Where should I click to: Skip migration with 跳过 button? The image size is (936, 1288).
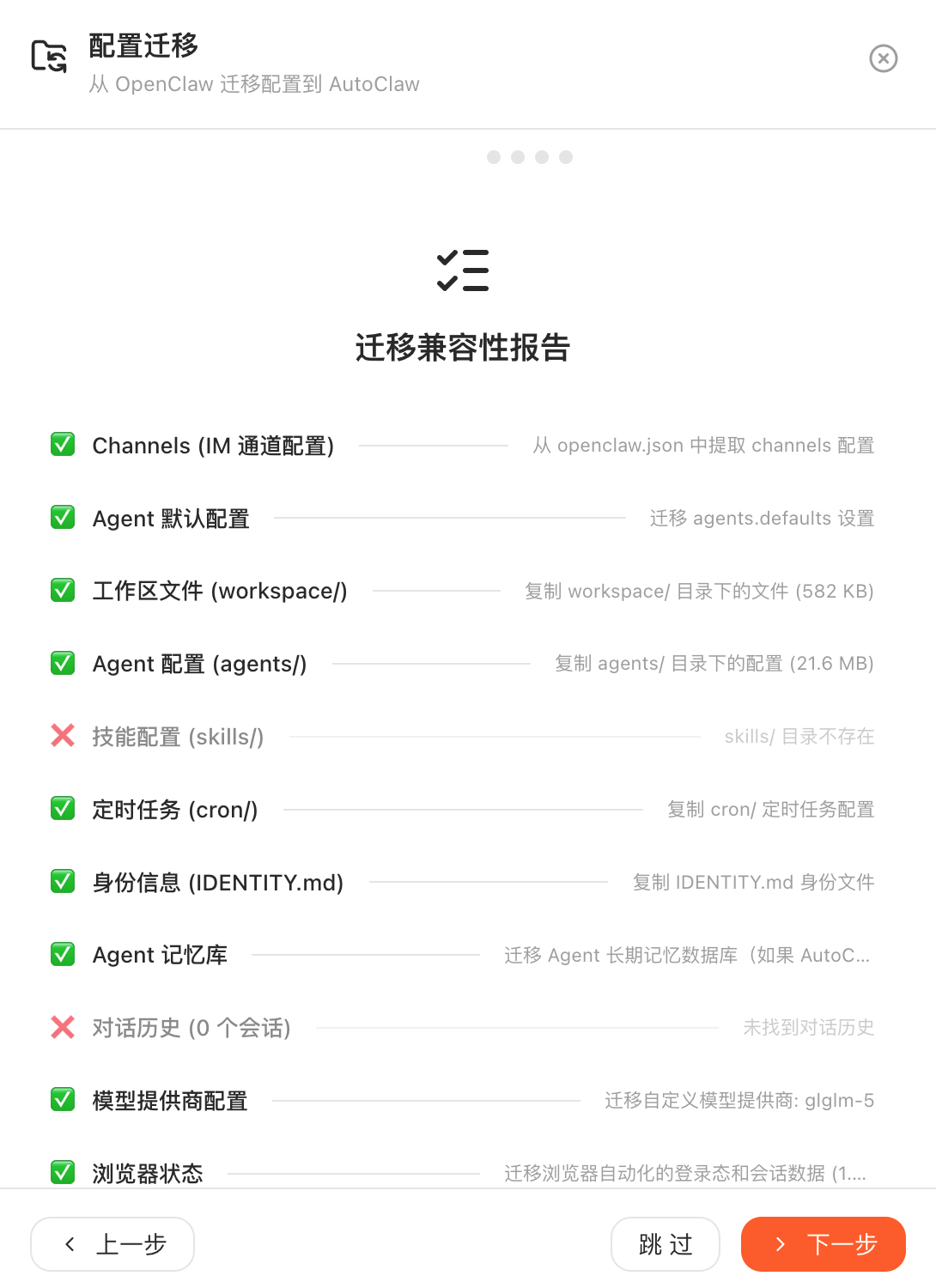click(x=665, y=1243)
